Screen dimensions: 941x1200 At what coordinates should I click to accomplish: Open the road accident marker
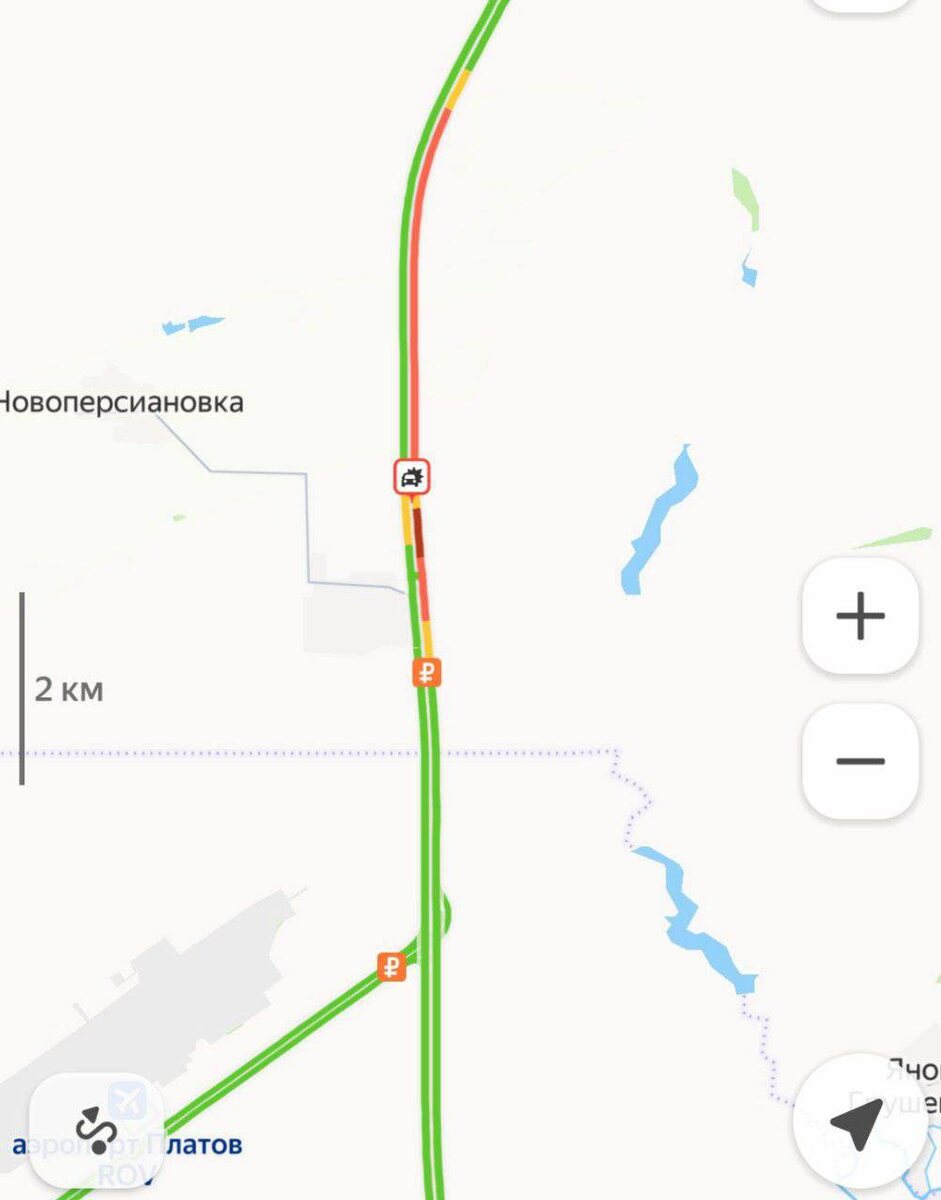[411, 477]
